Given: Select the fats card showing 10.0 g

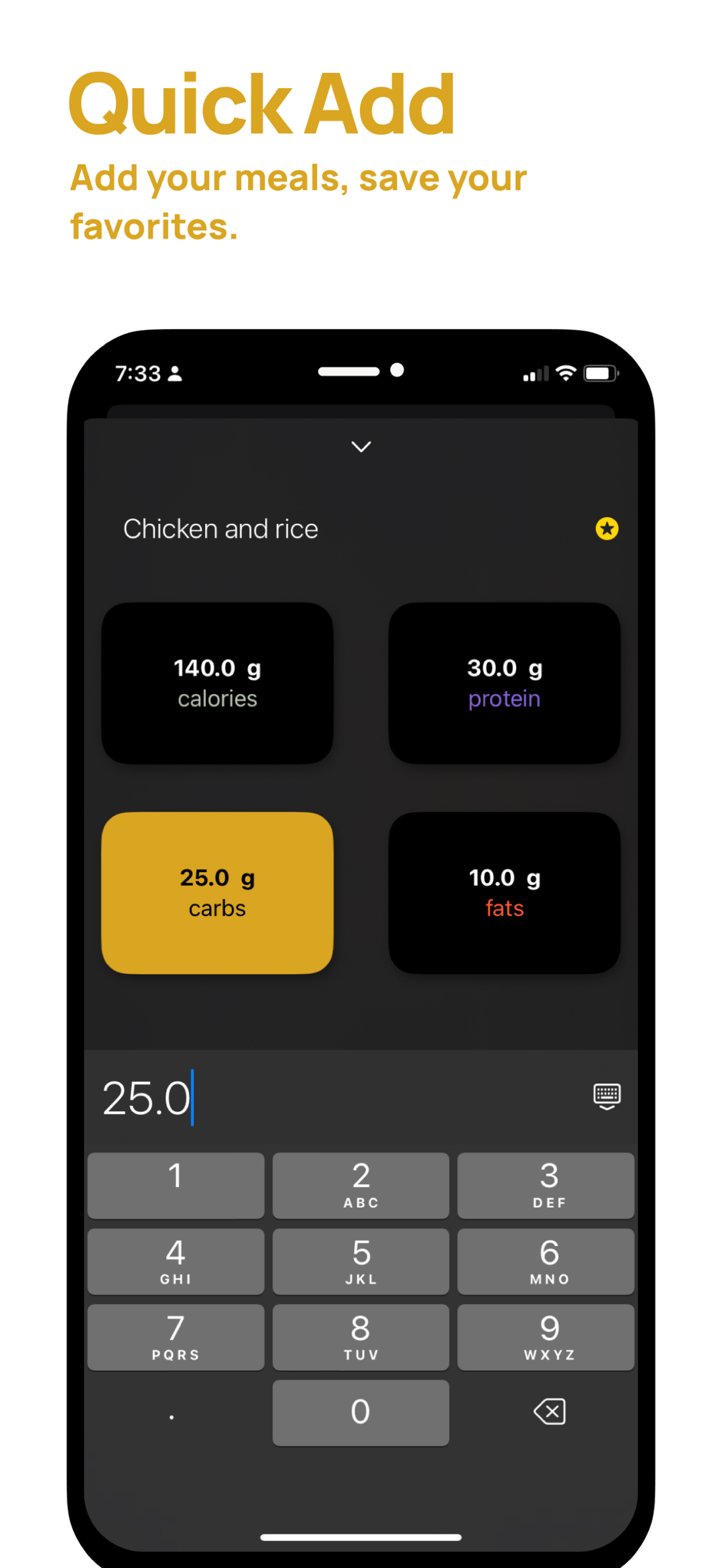Looking at the screenshot, I should click(504, 892).
